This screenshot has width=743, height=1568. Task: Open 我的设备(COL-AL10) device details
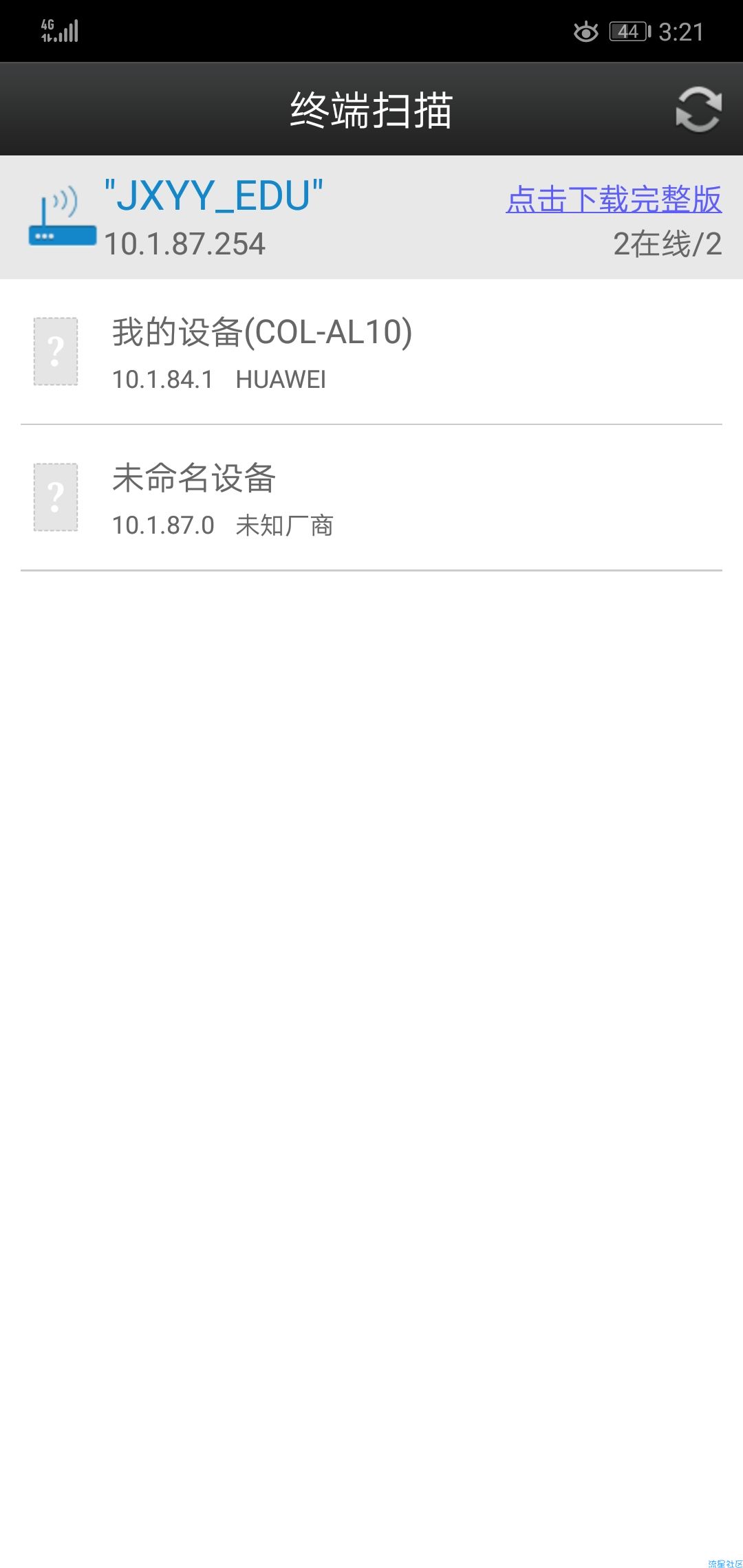click(x=371, y=352)
